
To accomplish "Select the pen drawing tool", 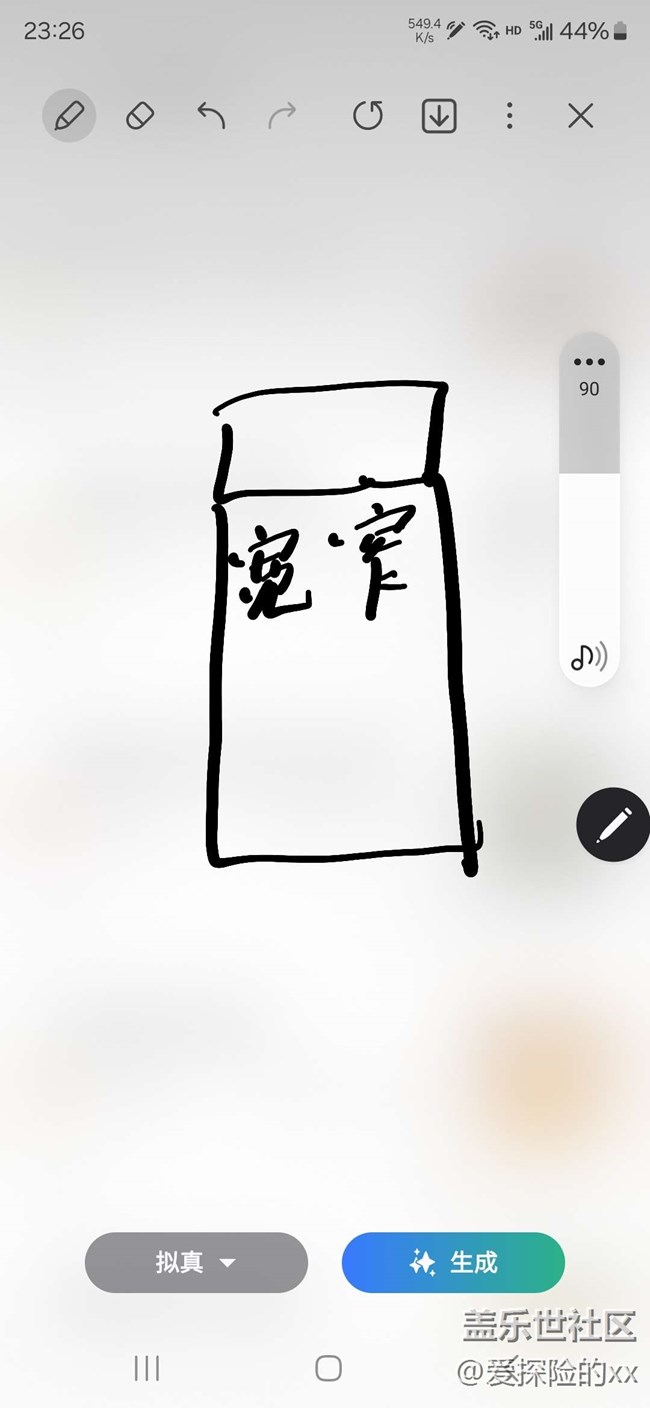I will tap(69, 117).
